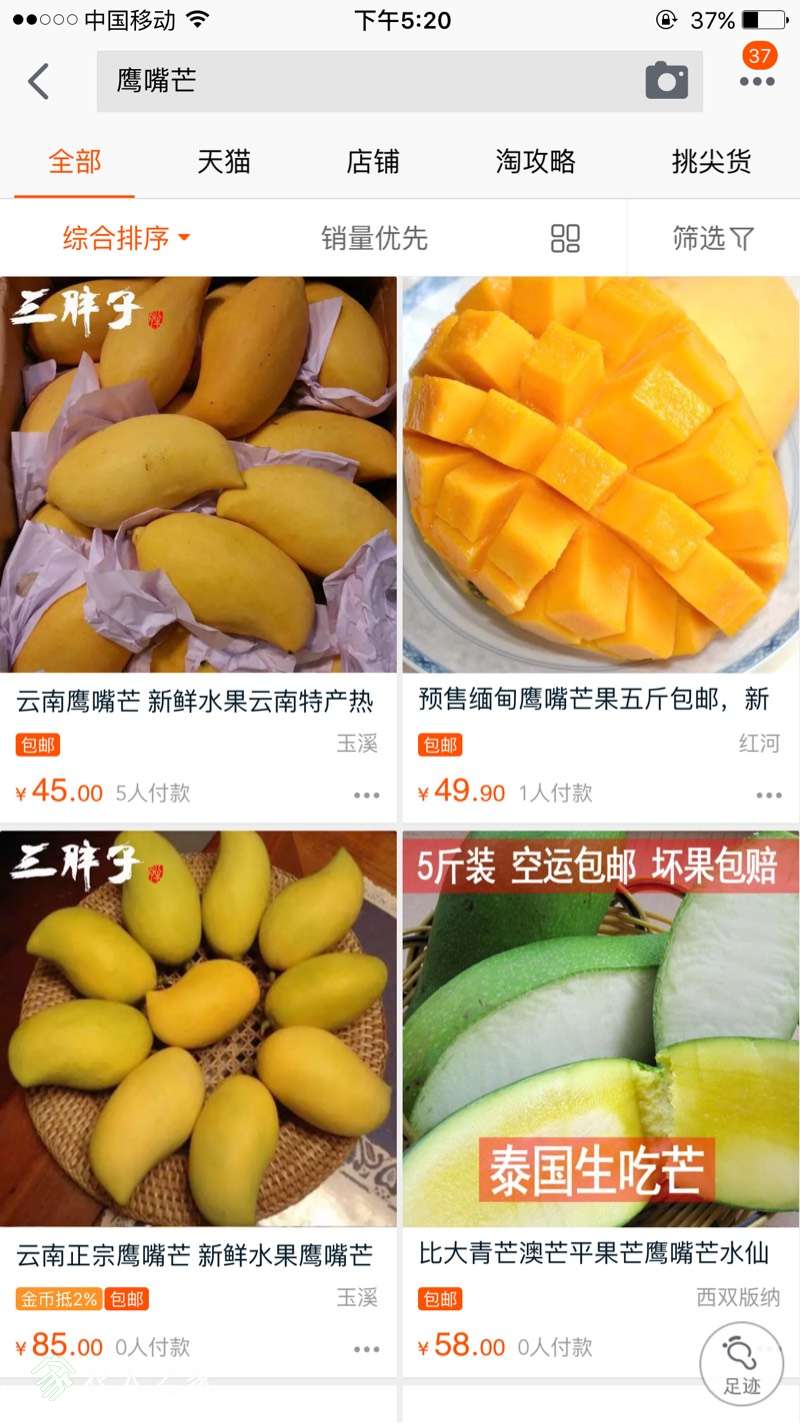Open more options for the ¥49.90 item

[x=768, y=795]
